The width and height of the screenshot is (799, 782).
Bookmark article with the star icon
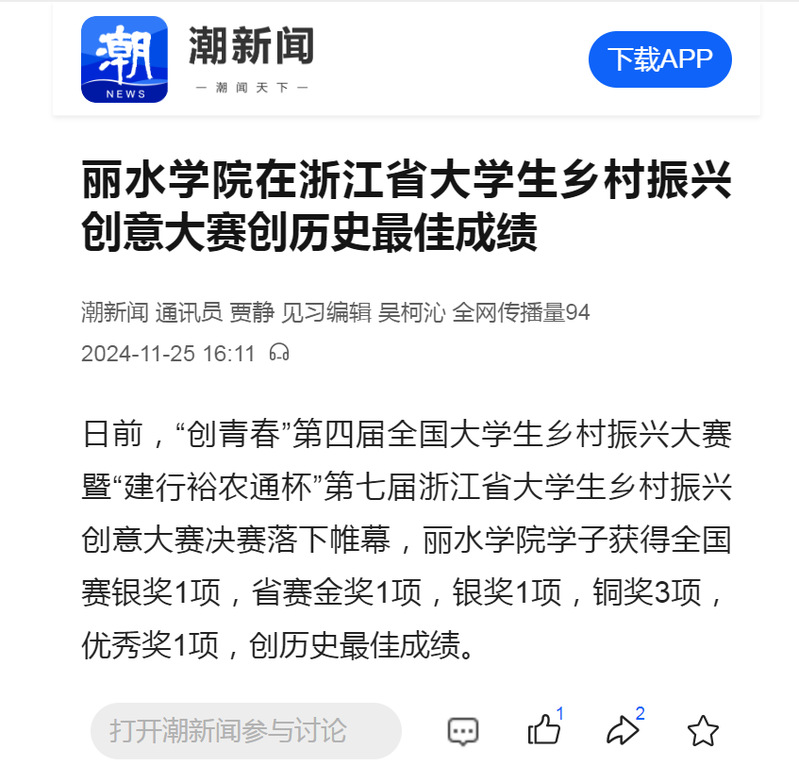pyautogui.click(x=703, y=731)
